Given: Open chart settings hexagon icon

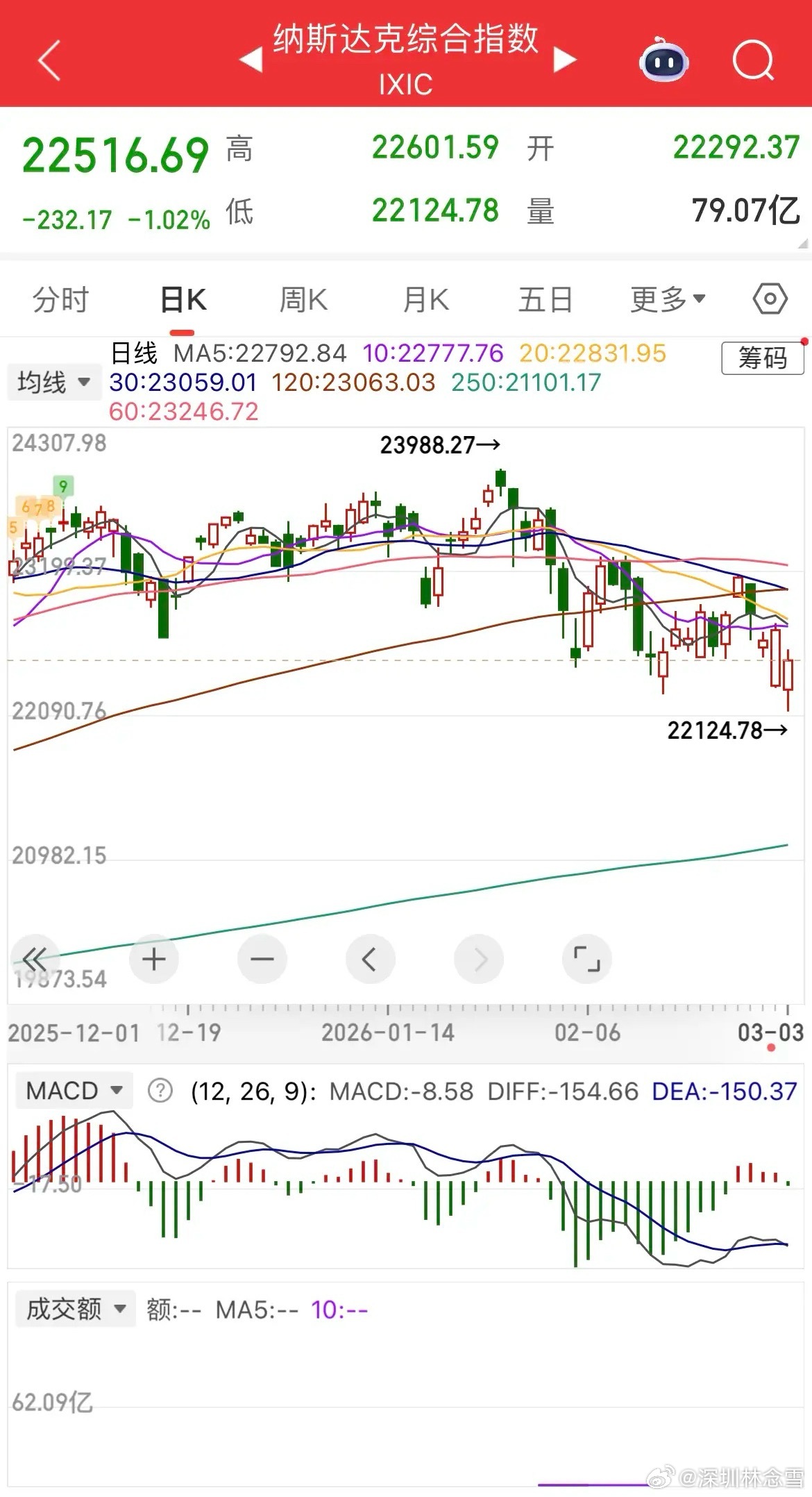Looking at the screenshot, I should pyautogui.click(x=770, y=299).
